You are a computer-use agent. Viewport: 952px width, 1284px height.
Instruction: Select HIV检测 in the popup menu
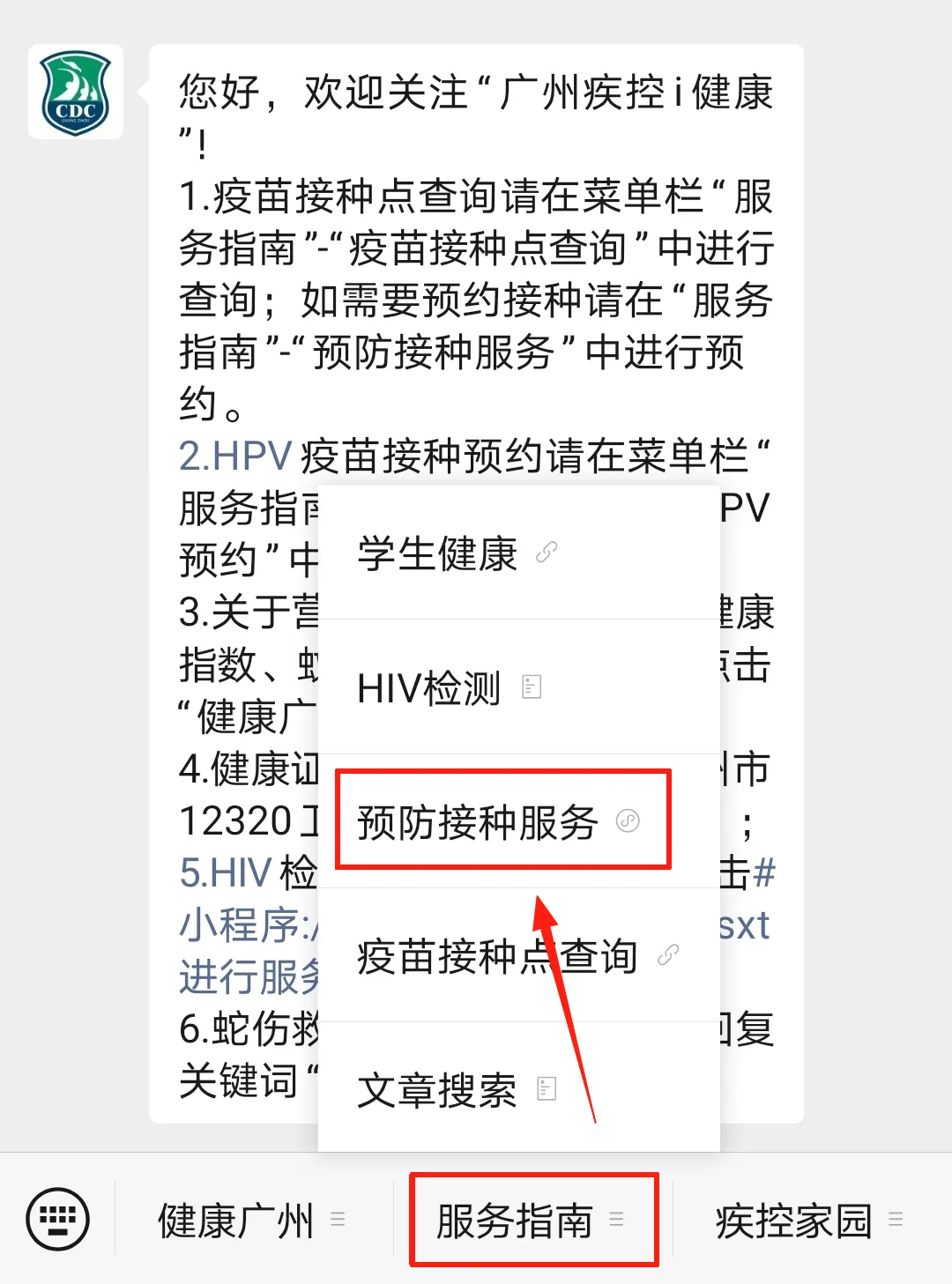450,687
